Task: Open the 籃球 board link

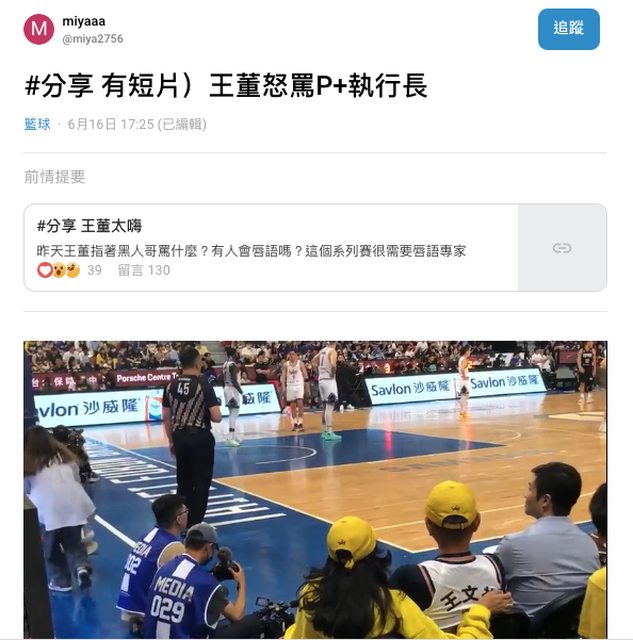Action: pyautogui.click(x=38, y=124)
